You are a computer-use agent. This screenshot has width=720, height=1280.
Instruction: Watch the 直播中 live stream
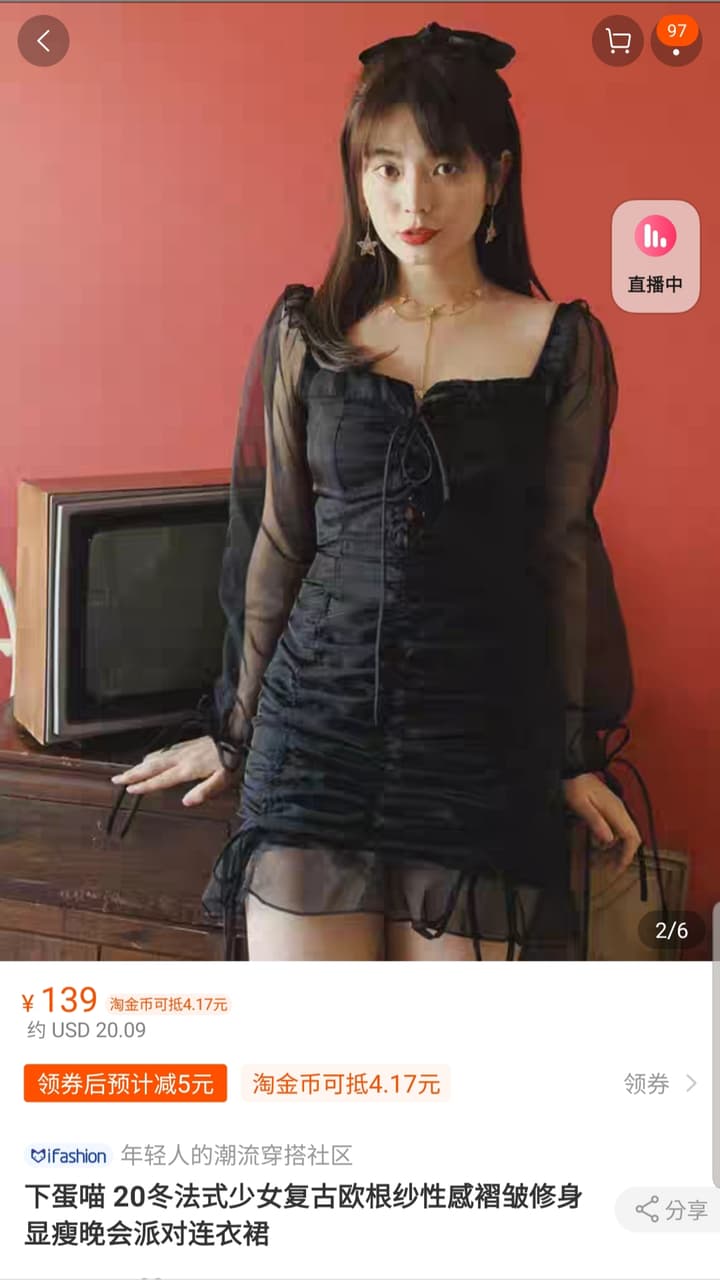(x=656, y=256)
